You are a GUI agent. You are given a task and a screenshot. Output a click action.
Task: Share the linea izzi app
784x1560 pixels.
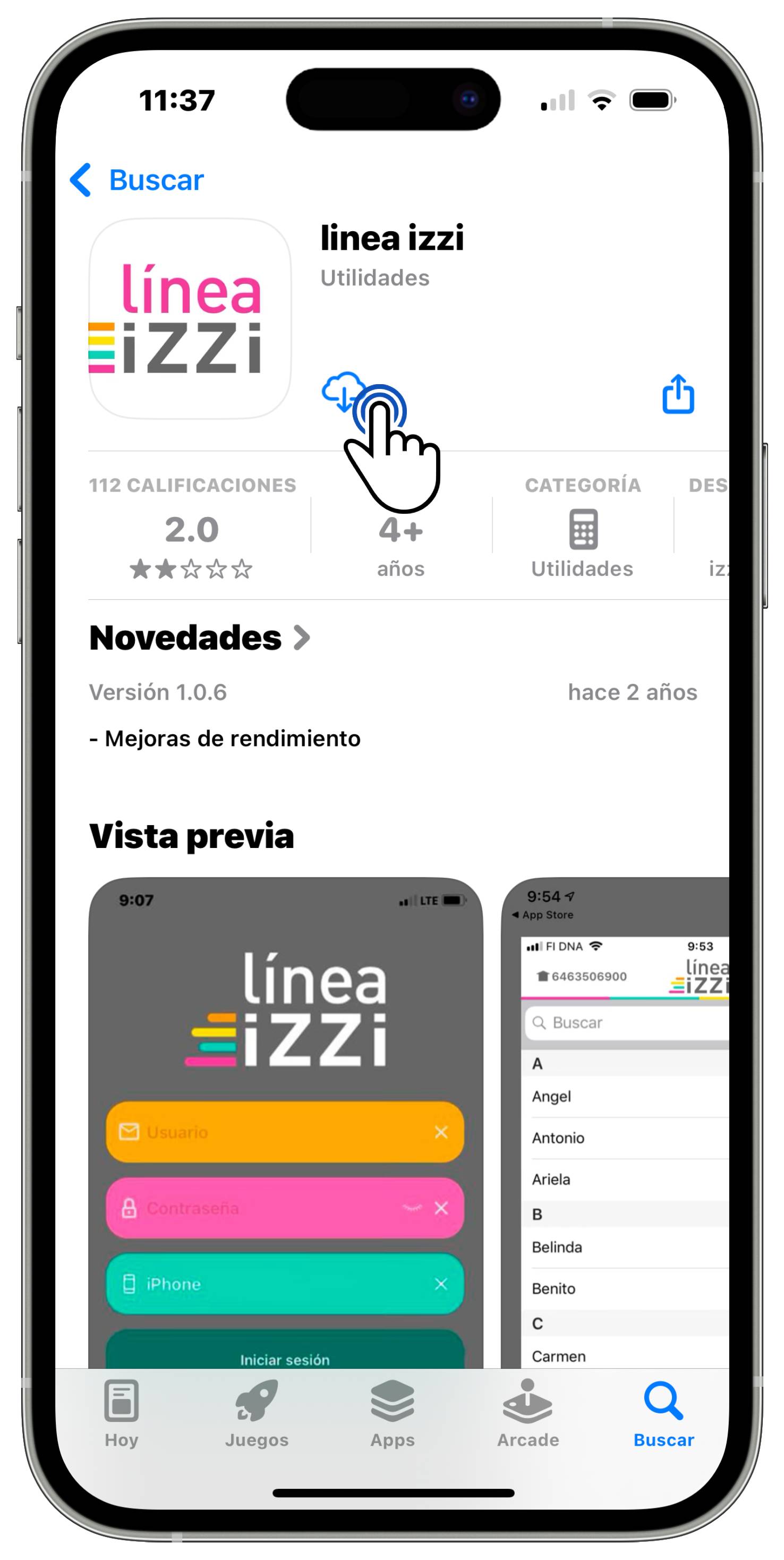click(x=677, y=394)
